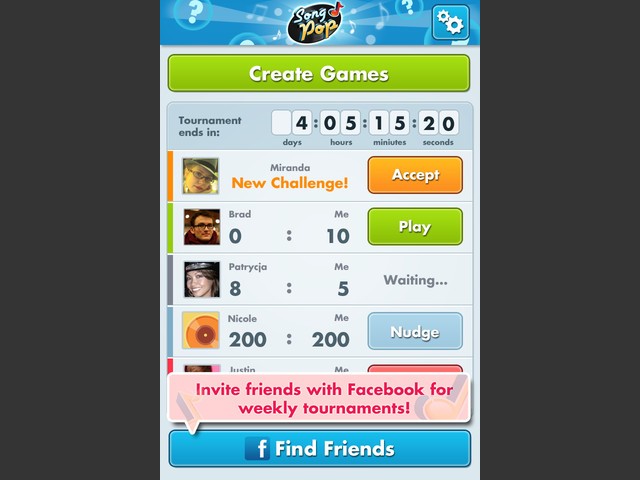This screenshot has width=640, height=480.
Task: Accept Miranda's new challenge
Action: pyautogui.click(x=415, y=175)
